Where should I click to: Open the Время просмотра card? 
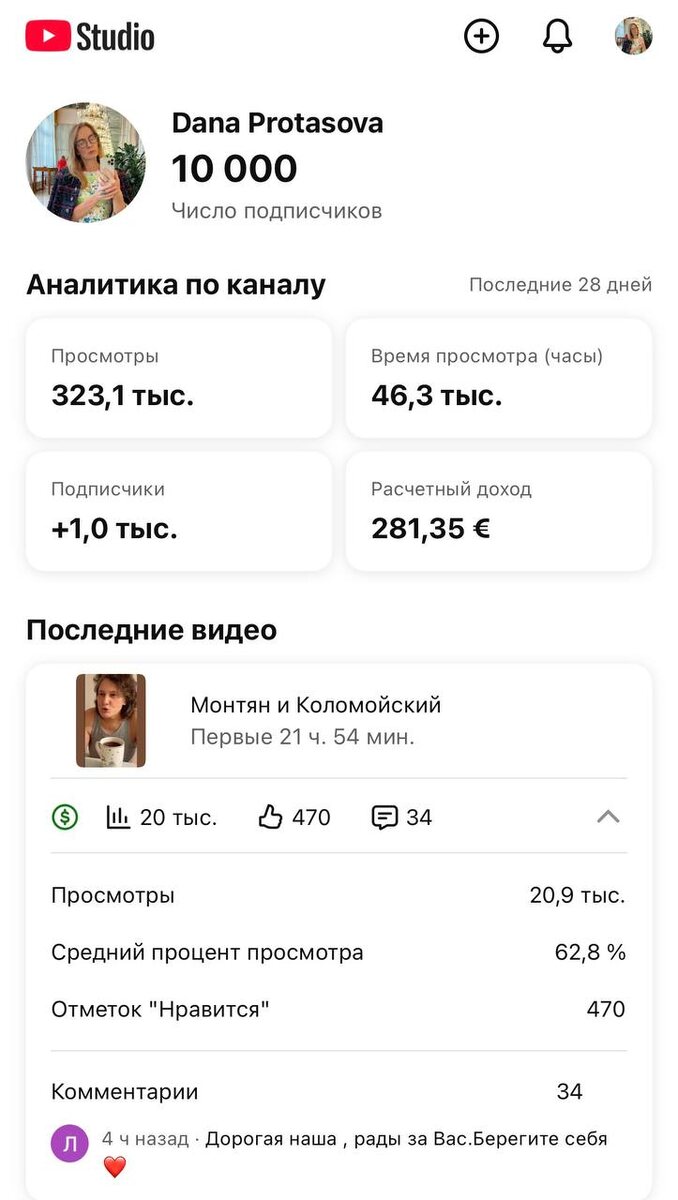point(498,378)
